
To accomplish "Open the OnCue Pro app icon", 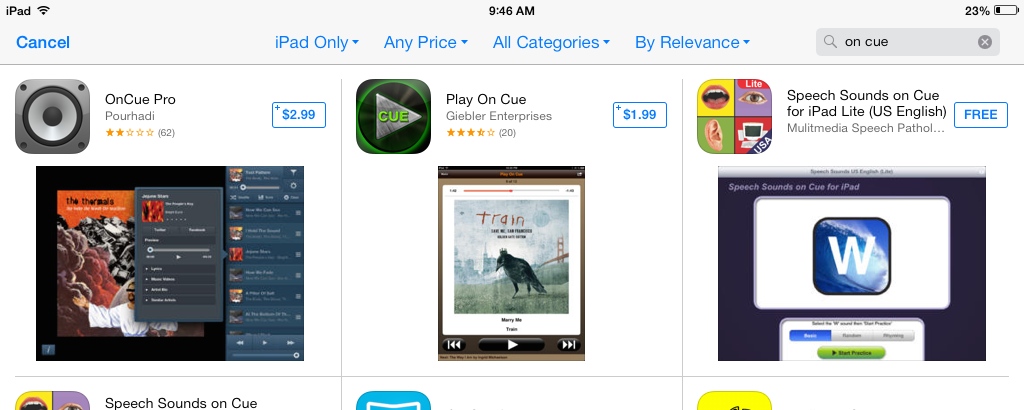I will (x=54, y=116).
